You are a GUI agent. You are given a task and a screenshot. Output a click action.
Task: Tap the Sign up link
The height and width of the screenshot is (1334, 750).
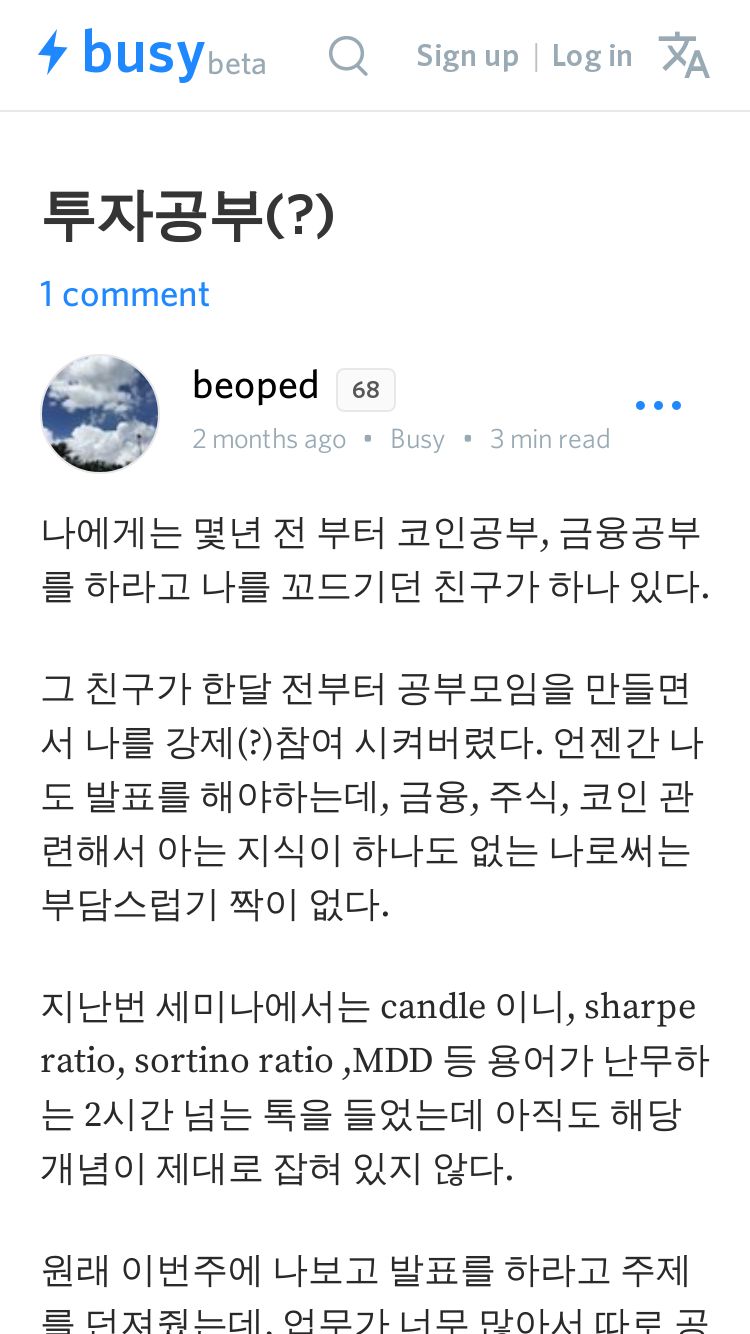[x=467, y=56]
